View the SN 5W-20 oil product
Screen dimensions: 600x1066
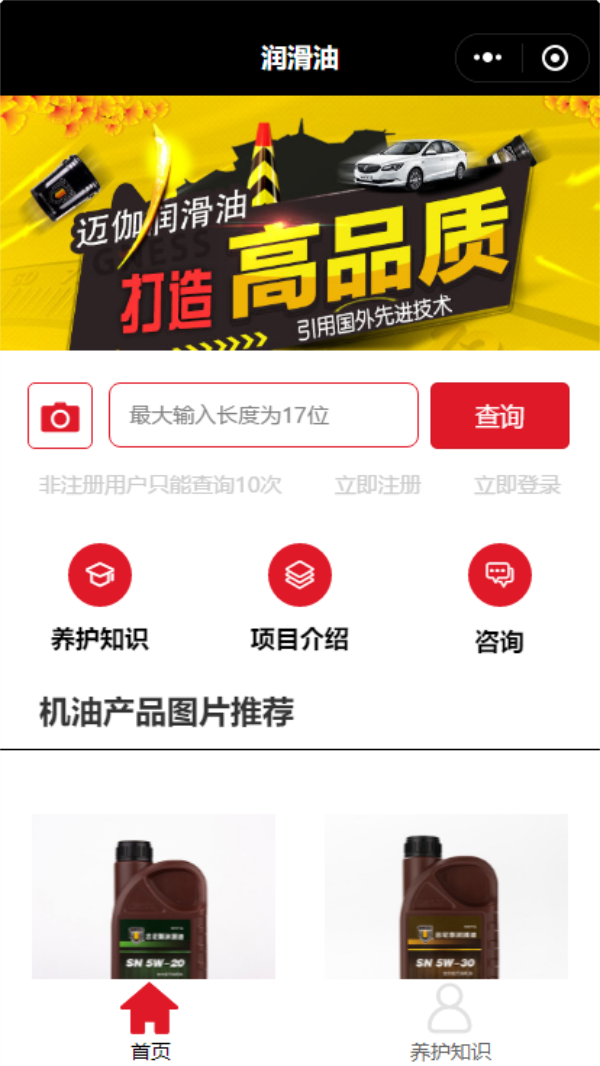[153, 896]
